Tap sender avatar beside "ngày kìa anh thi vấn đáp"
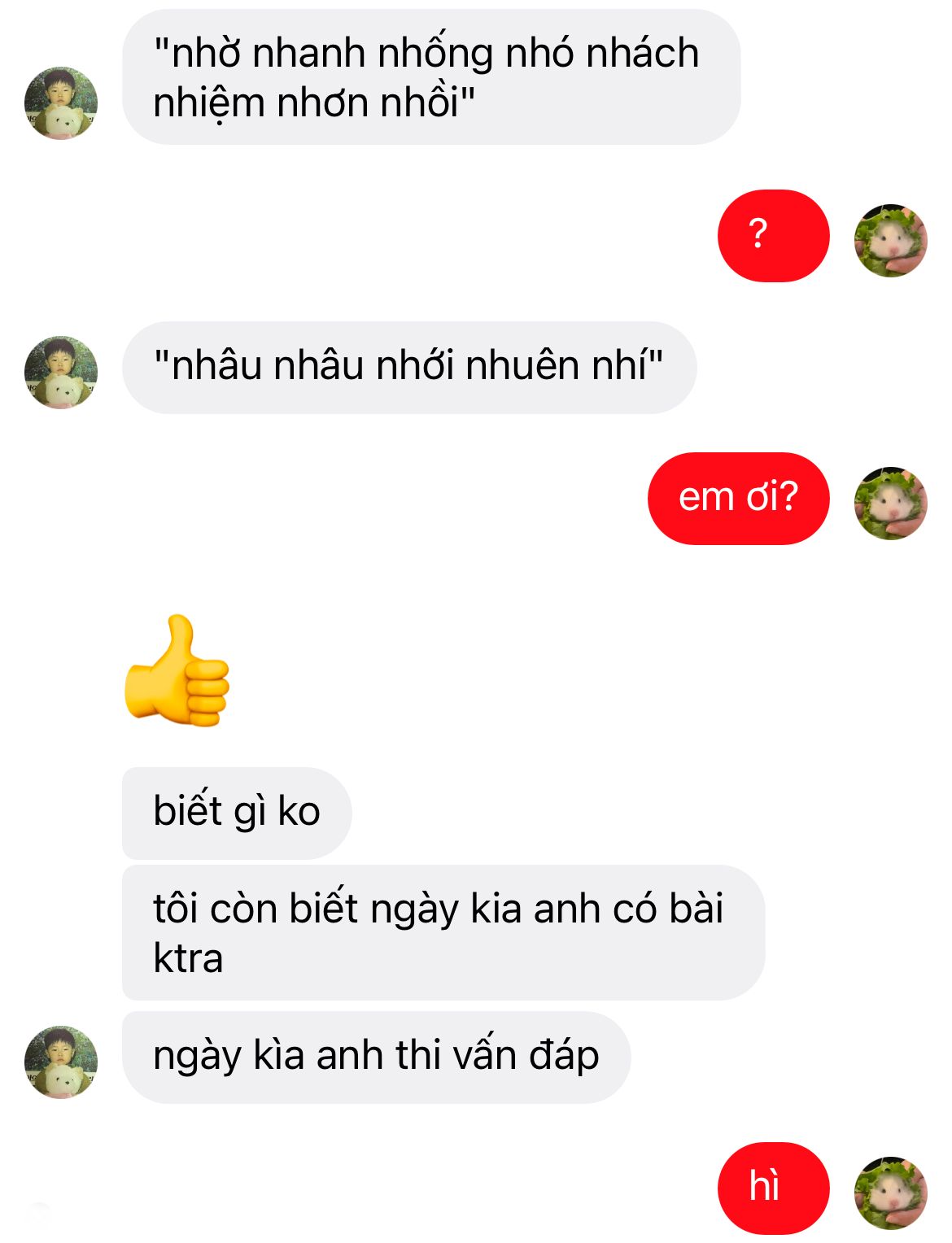The image size is (952, 1243). point(61,1062)
